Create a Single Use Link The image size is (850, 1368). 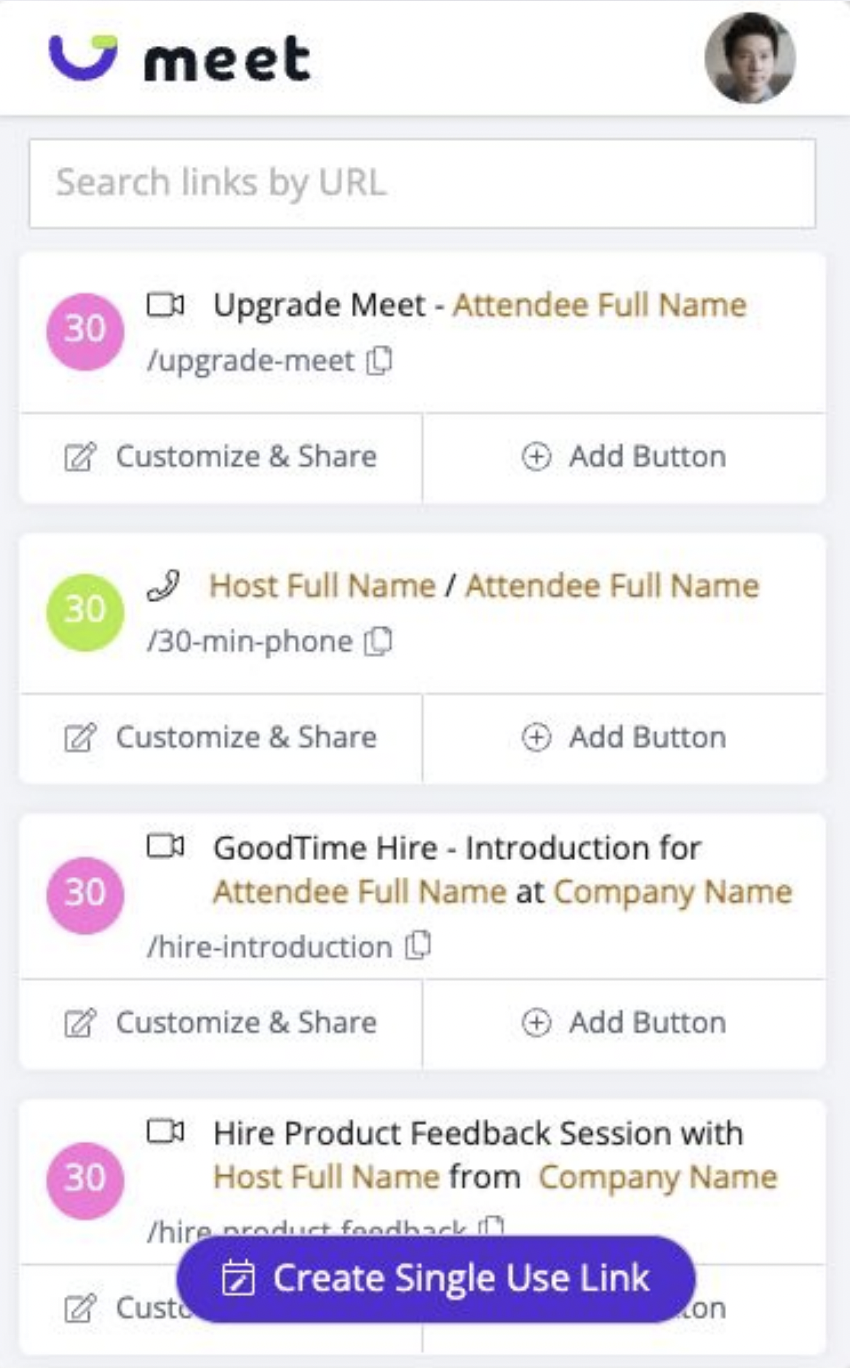pos(436,1279)
